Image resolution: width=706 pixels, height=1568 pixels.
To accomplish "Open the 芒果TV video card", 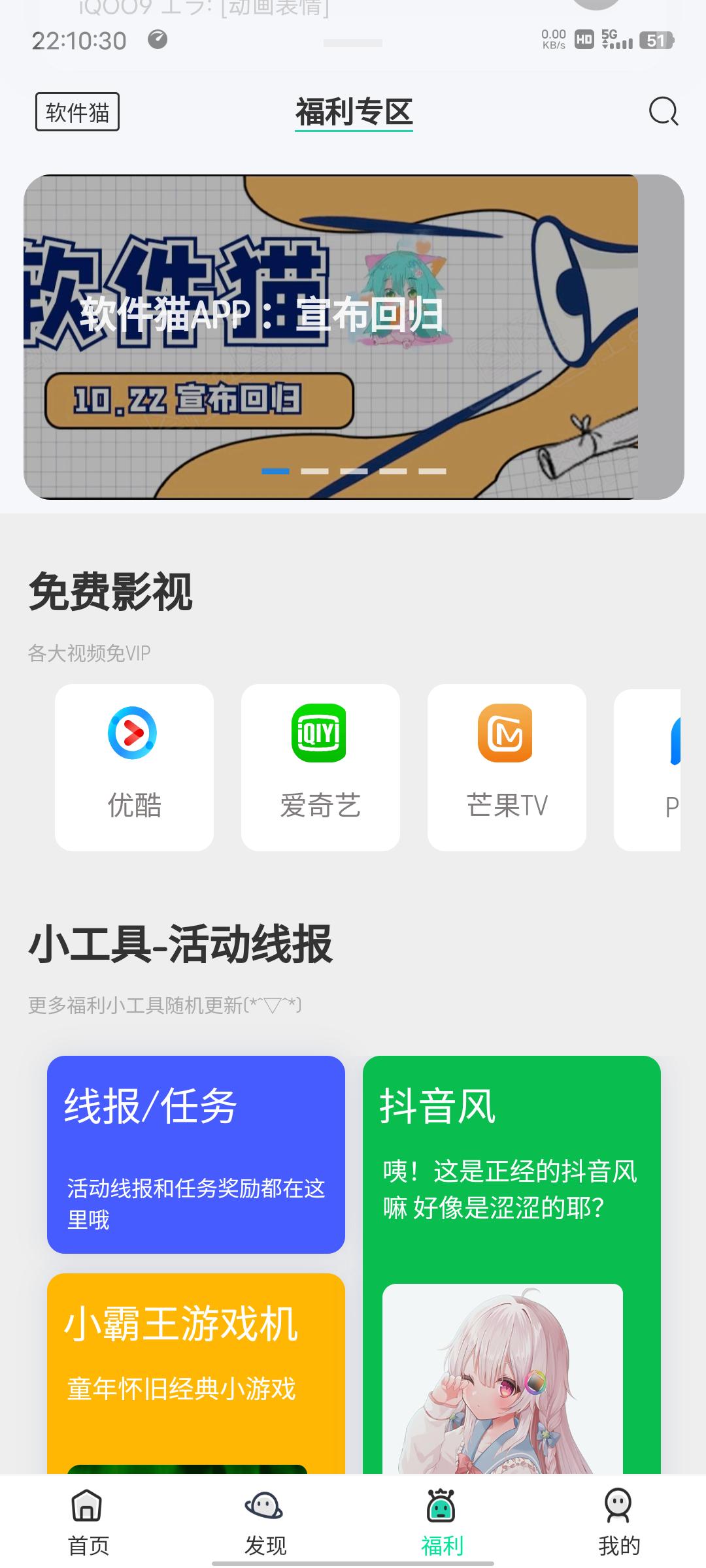I will click(x=507, y=767).
